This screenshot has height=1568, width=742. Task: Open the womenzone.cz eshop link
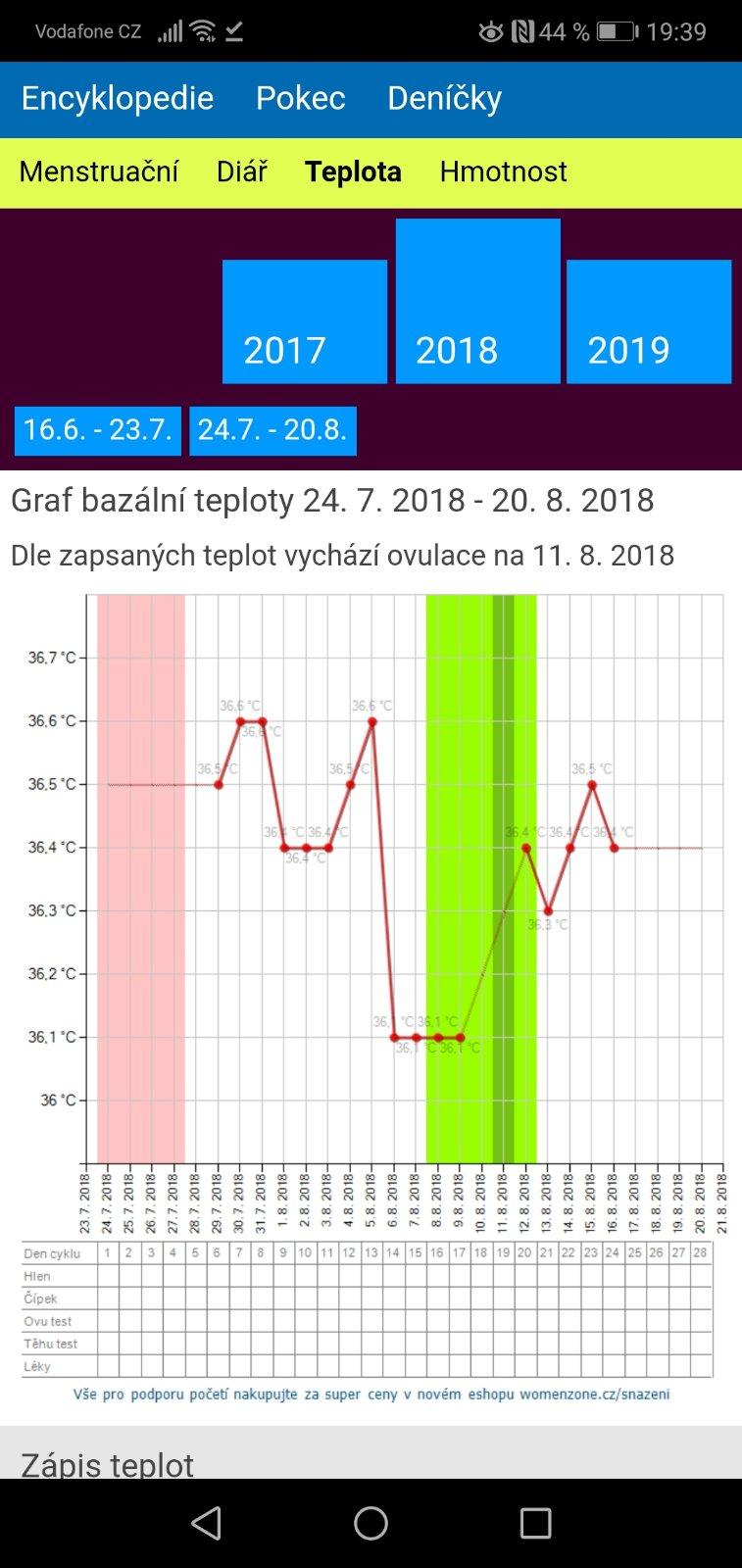click(x=371, y=1394)
